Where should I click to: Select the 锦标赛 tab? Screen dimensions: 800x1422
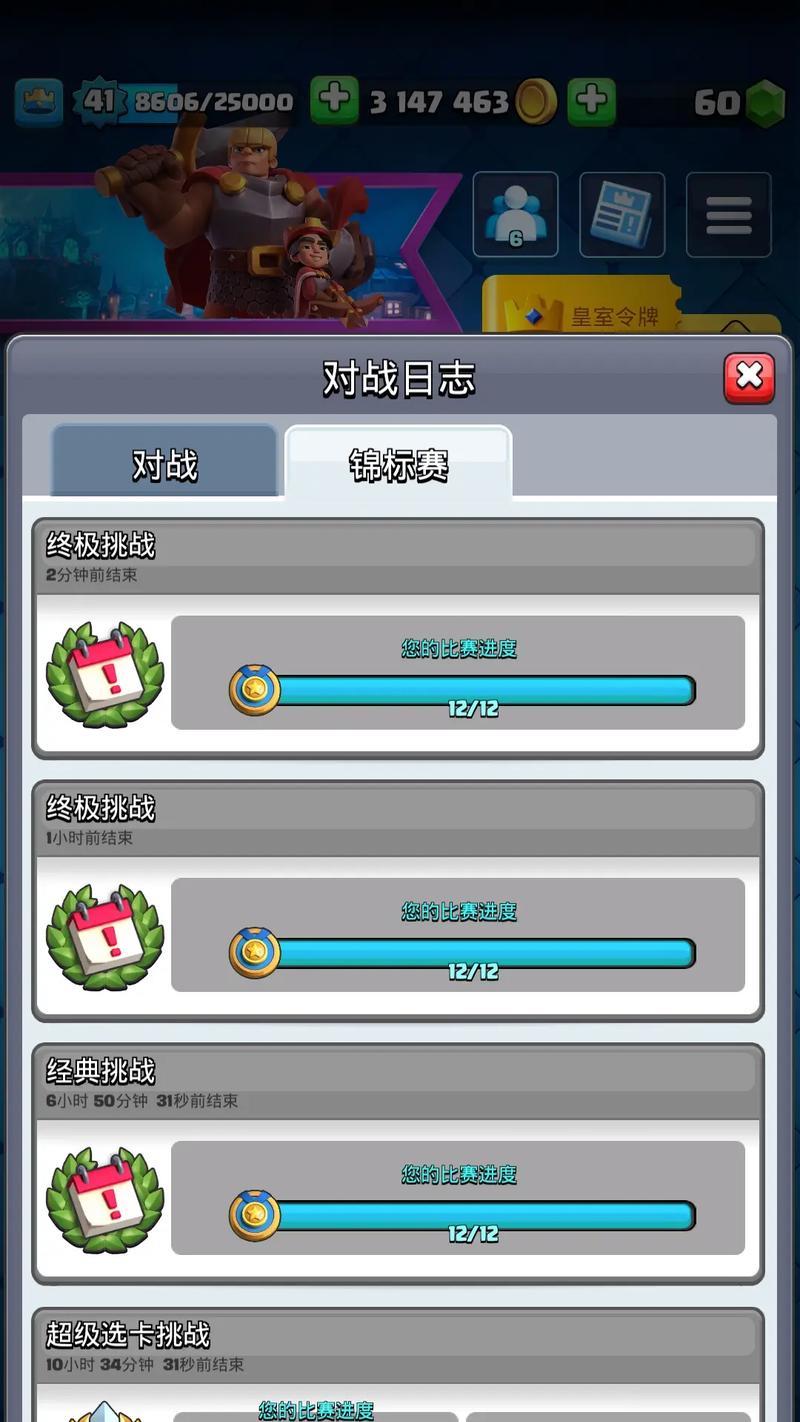[398, 464]
